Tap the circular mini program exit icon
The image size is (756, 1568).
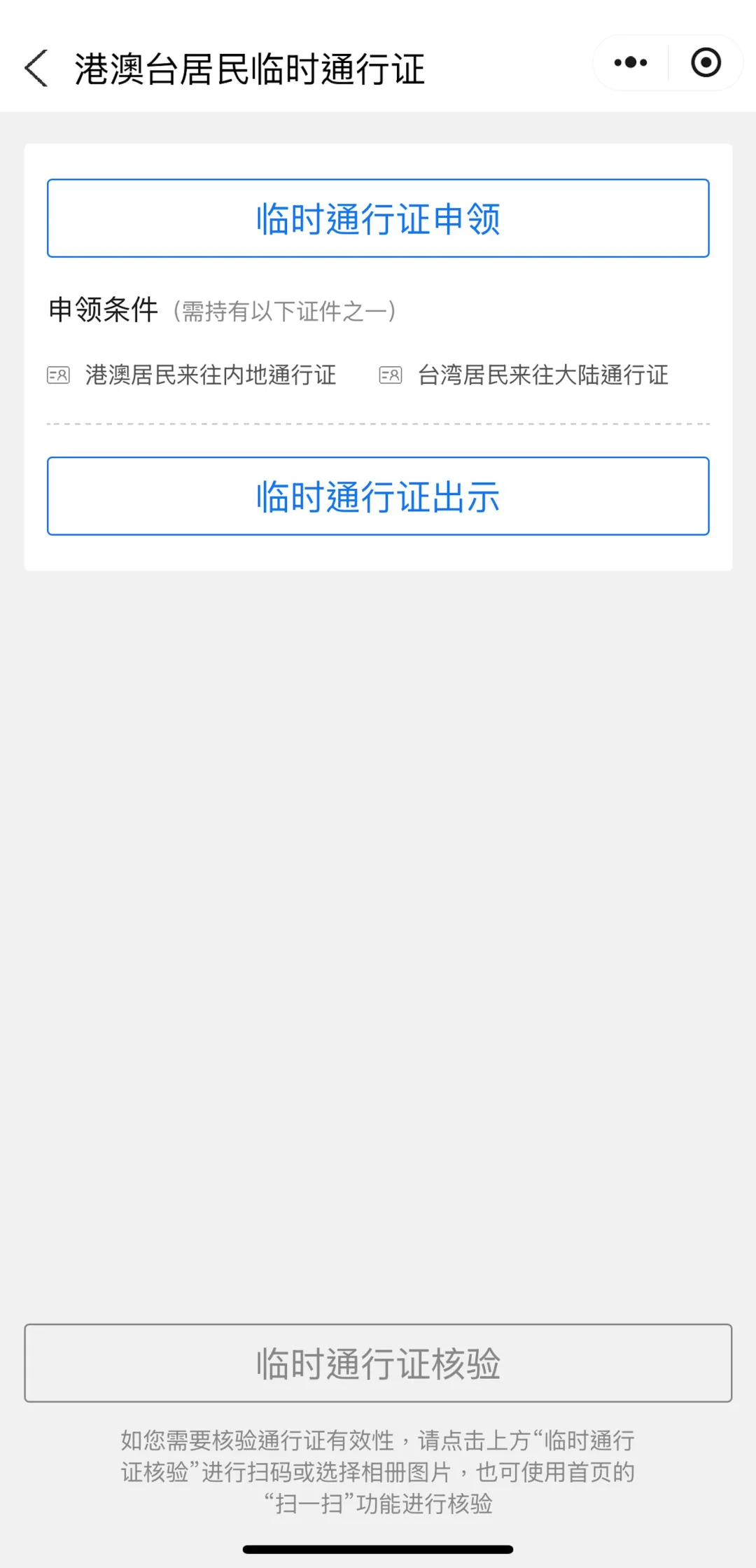(706, 62)
